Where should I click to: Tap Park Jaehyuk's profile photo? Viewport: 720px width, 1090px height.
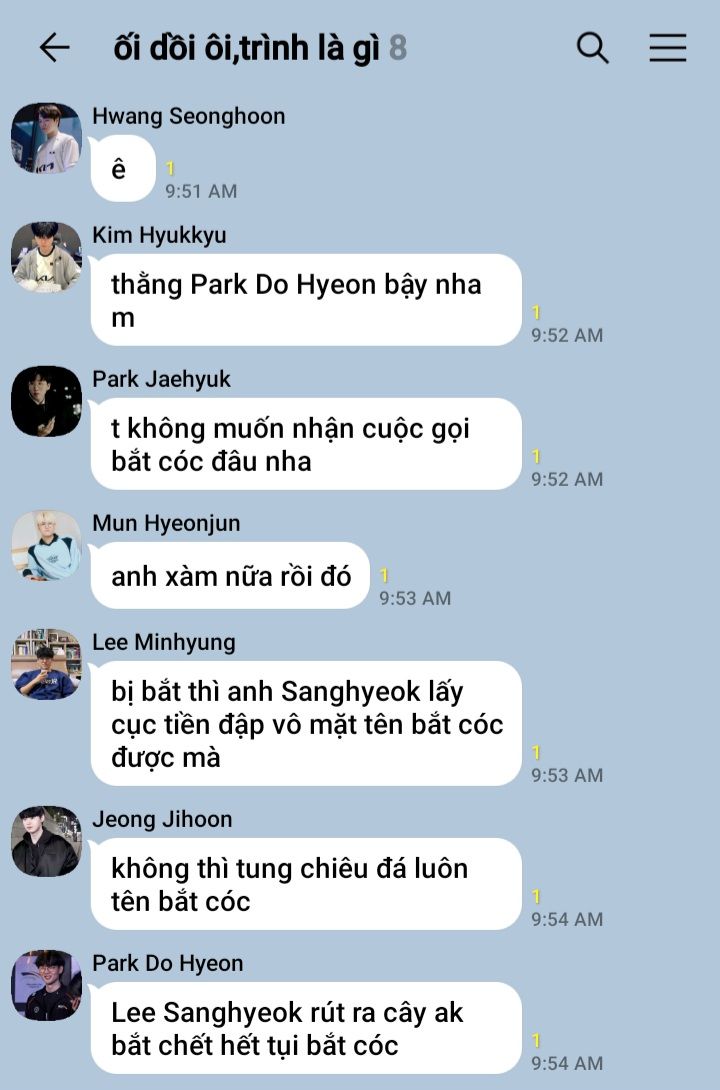(47, 401)
